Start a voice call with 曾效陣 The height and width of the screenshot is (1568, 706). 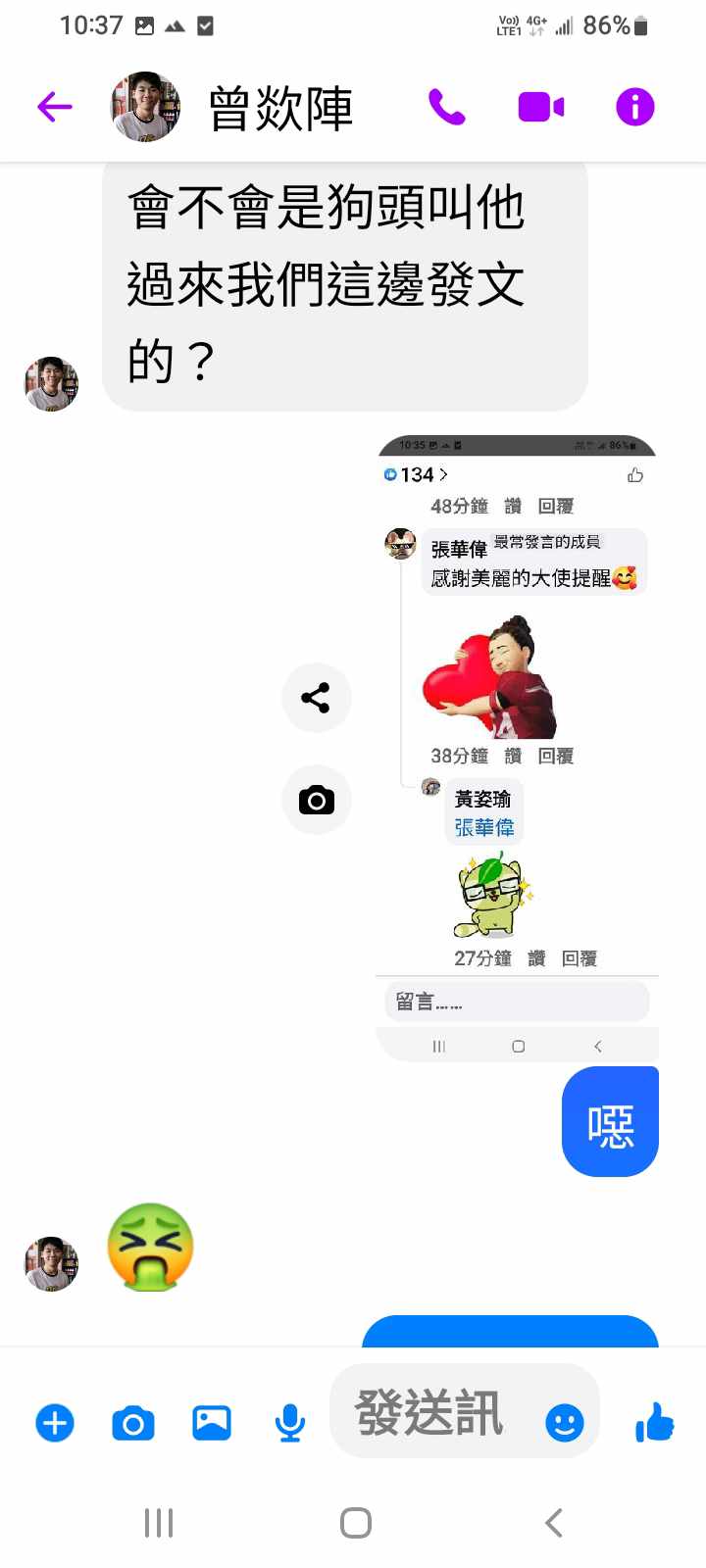(446, 107)
